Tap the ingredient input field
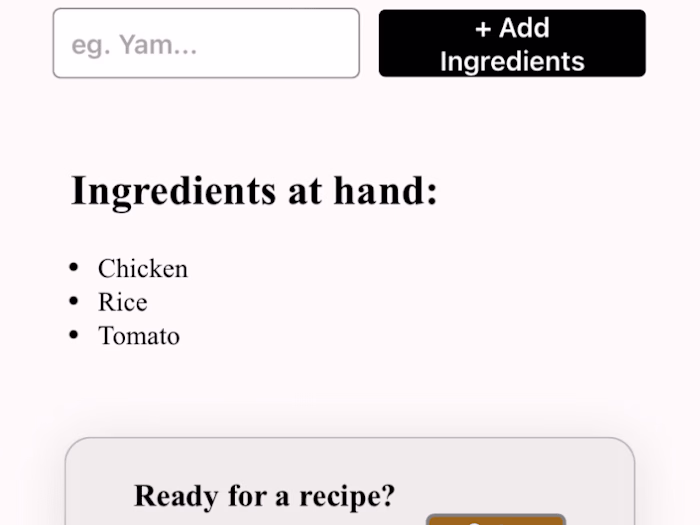The image size is (700, 525). coord(206,44)
